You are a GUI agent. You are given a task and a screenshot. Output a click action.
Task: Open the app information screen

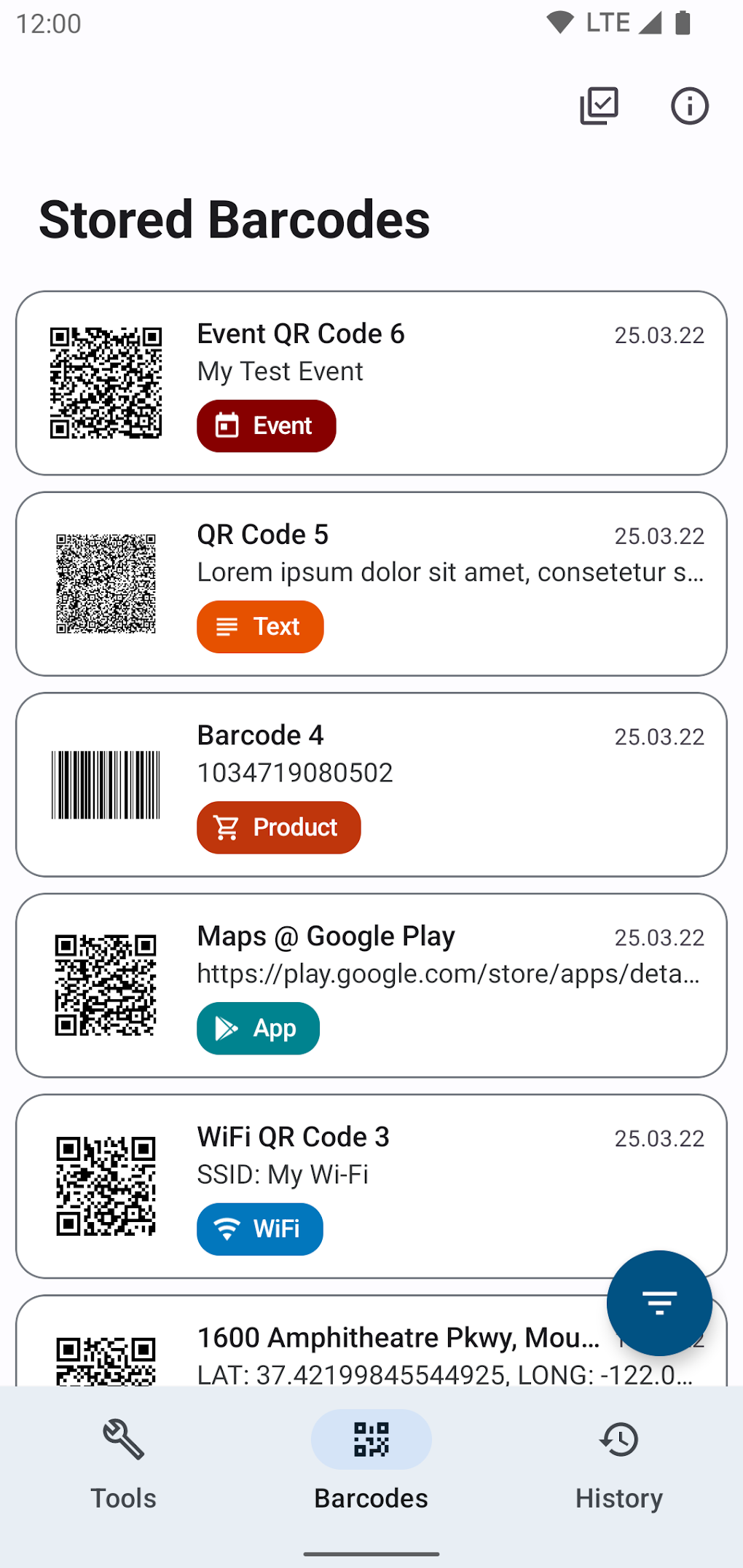click(688, 106)
